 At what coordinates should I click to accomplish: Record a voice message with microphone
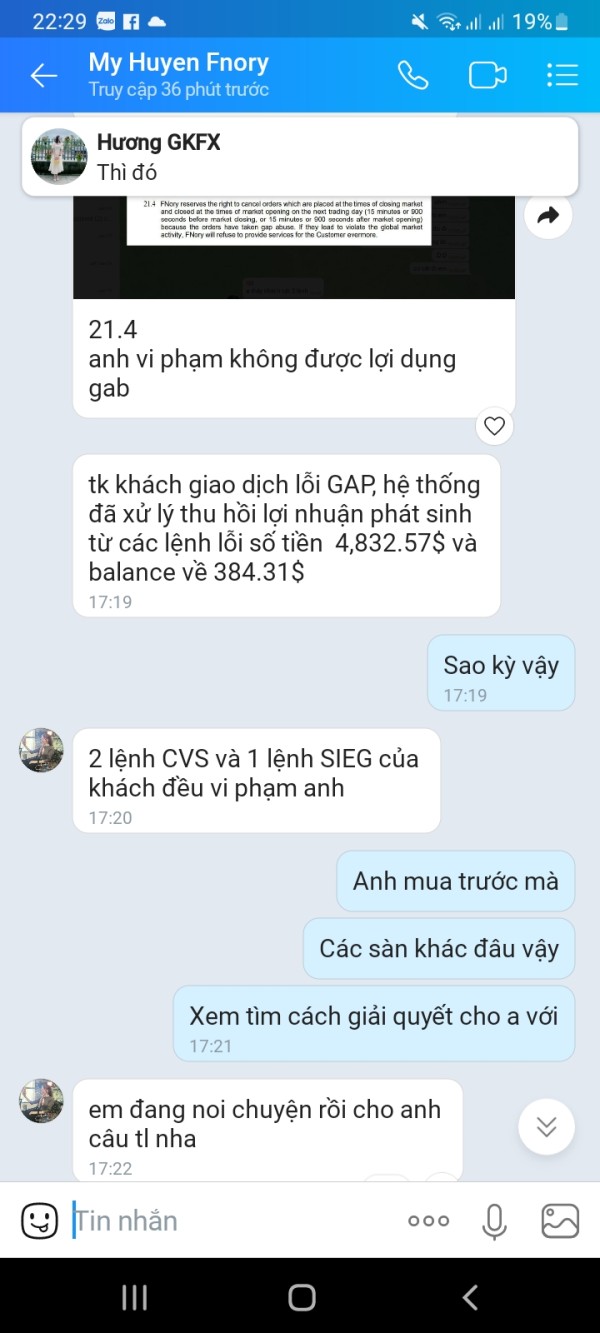coord(494,1221)
